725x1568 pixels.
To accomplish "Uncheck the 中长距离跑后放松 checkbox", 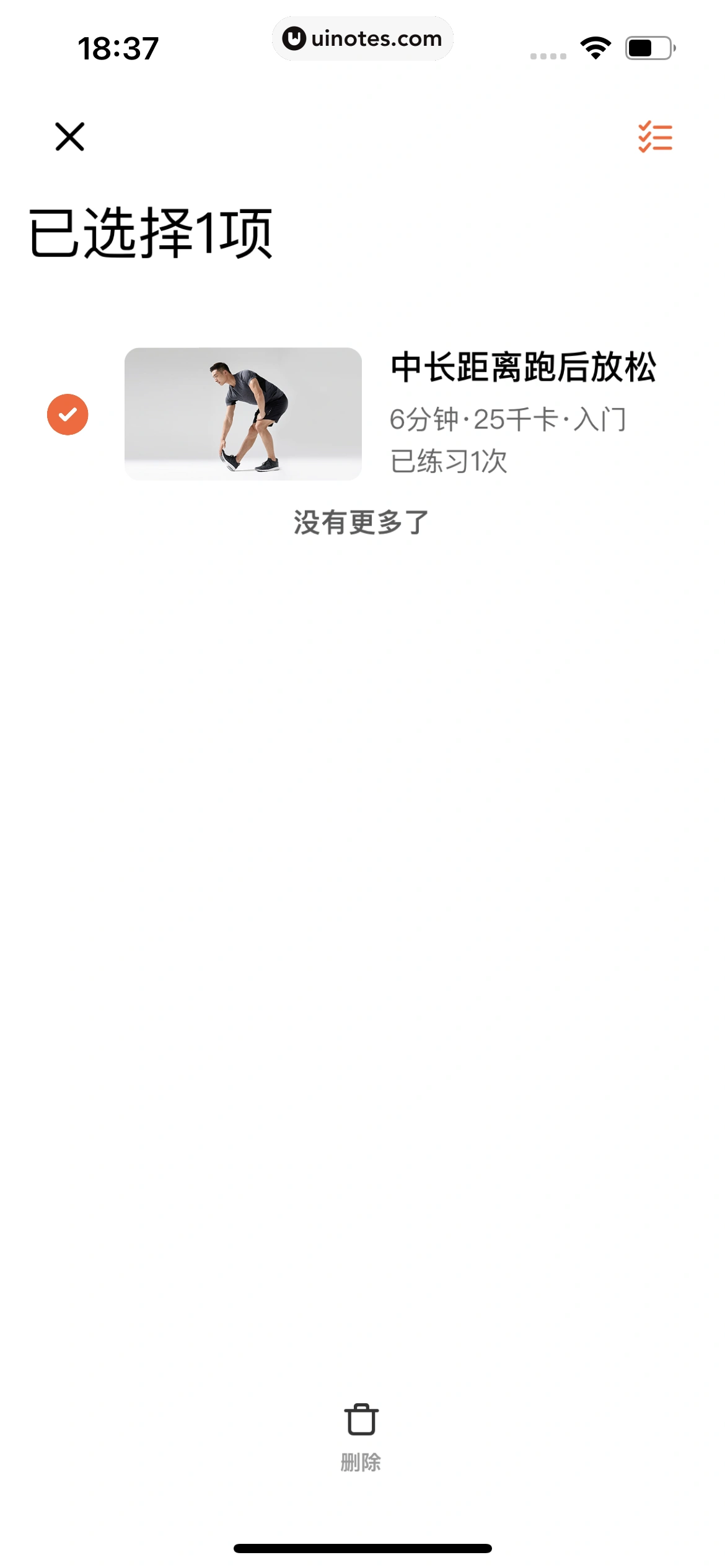I will coord(68,414).
